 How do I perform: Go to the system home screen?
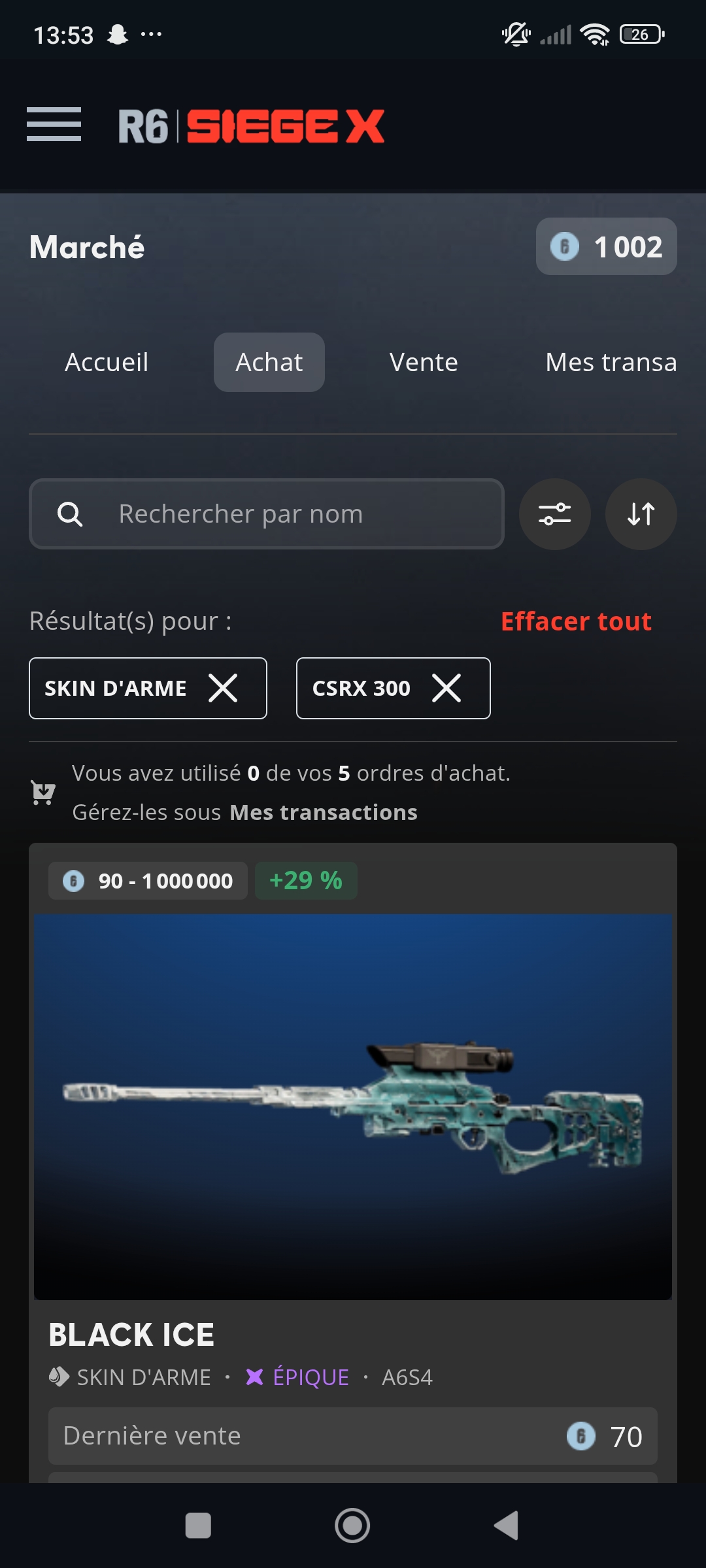(352, 1526)
